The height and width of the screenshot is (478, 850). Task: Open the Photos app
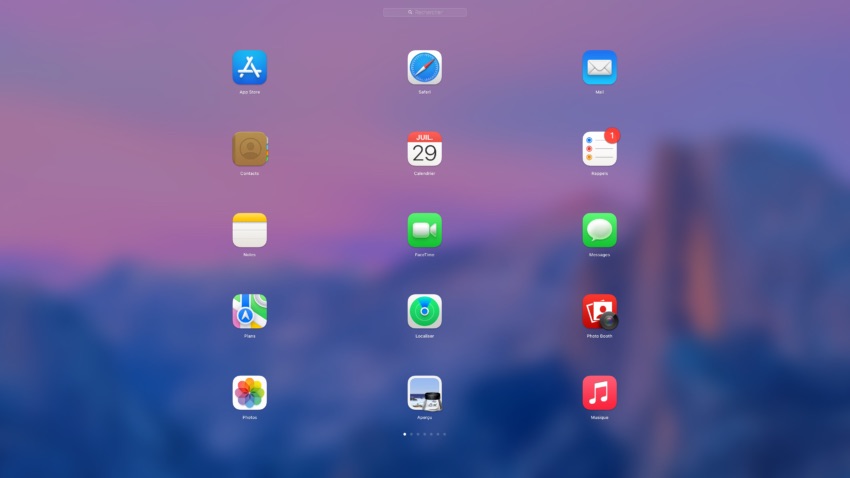click(x=249, y=392)
